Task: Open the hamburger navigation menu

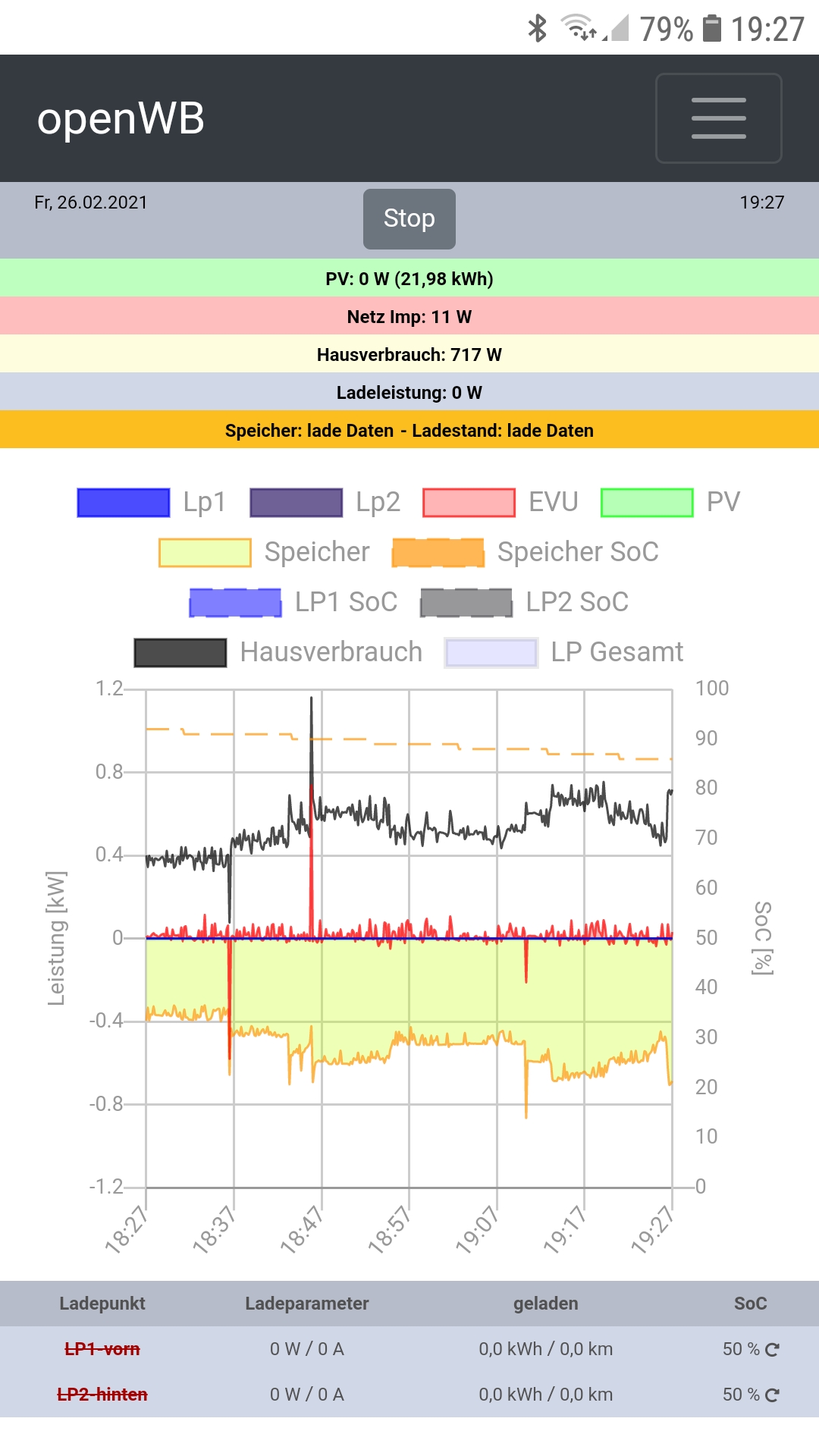Action: (x=718, y=118)
